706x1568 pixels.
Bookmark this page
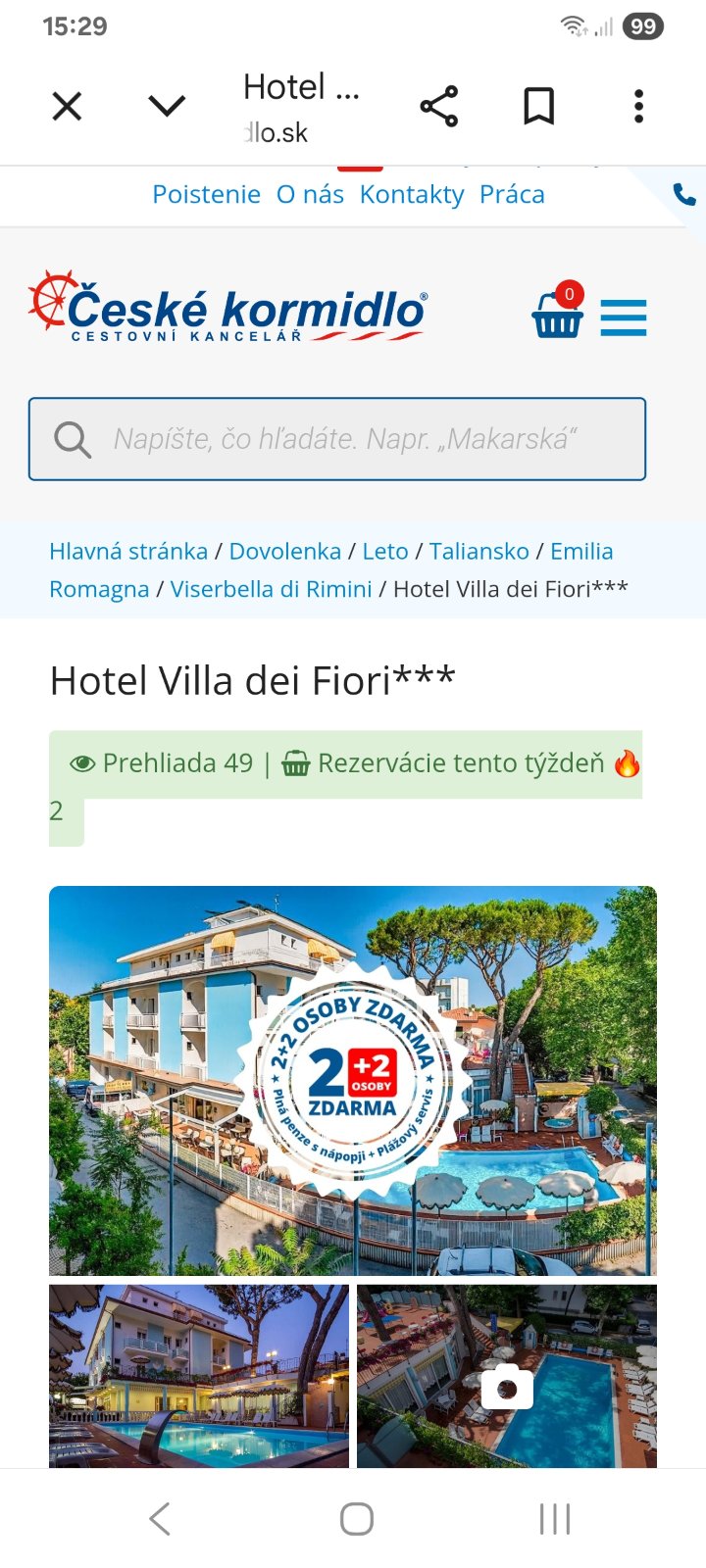tap(538, 106)
